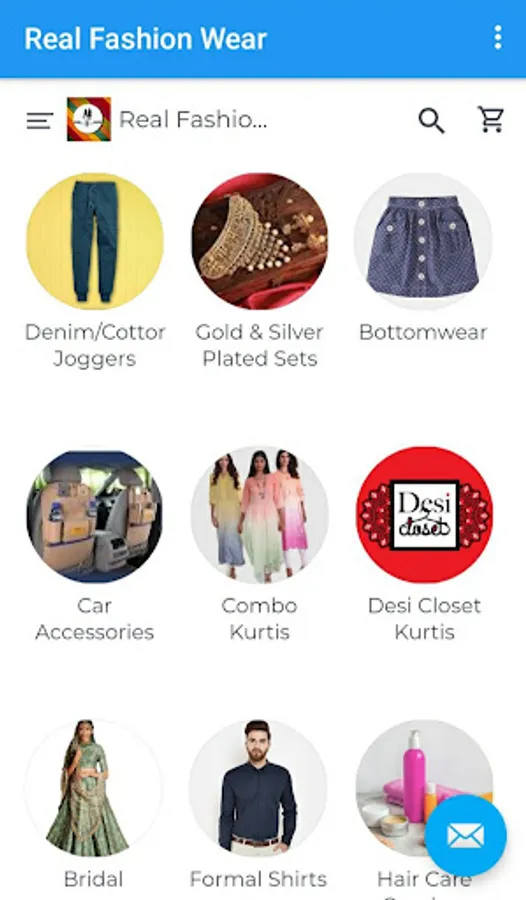Open the three-dot overflow menu

(498, 38)
